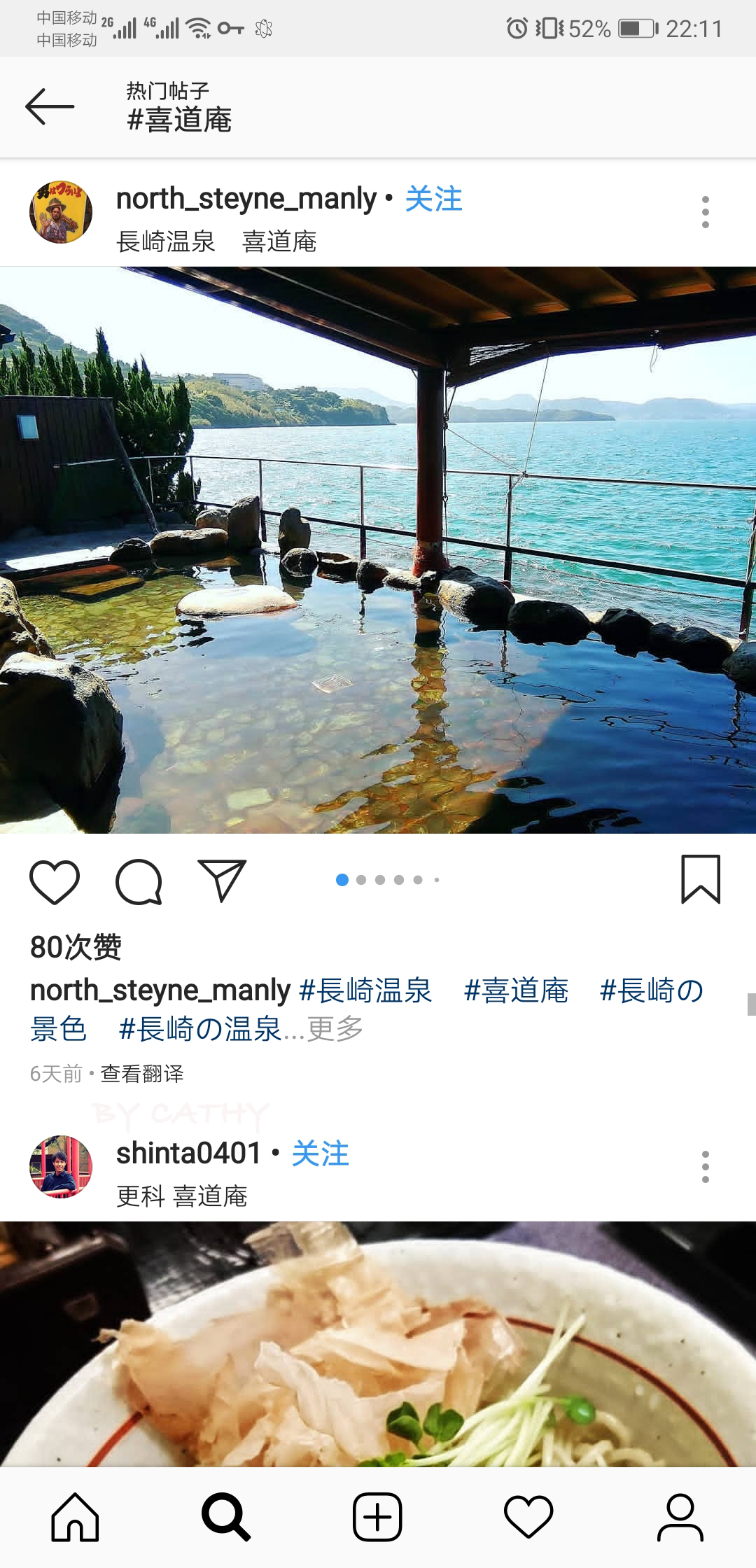Go to the Profile tab
This screenshot has height=1568, width=756.
(x=680, y=1518)
